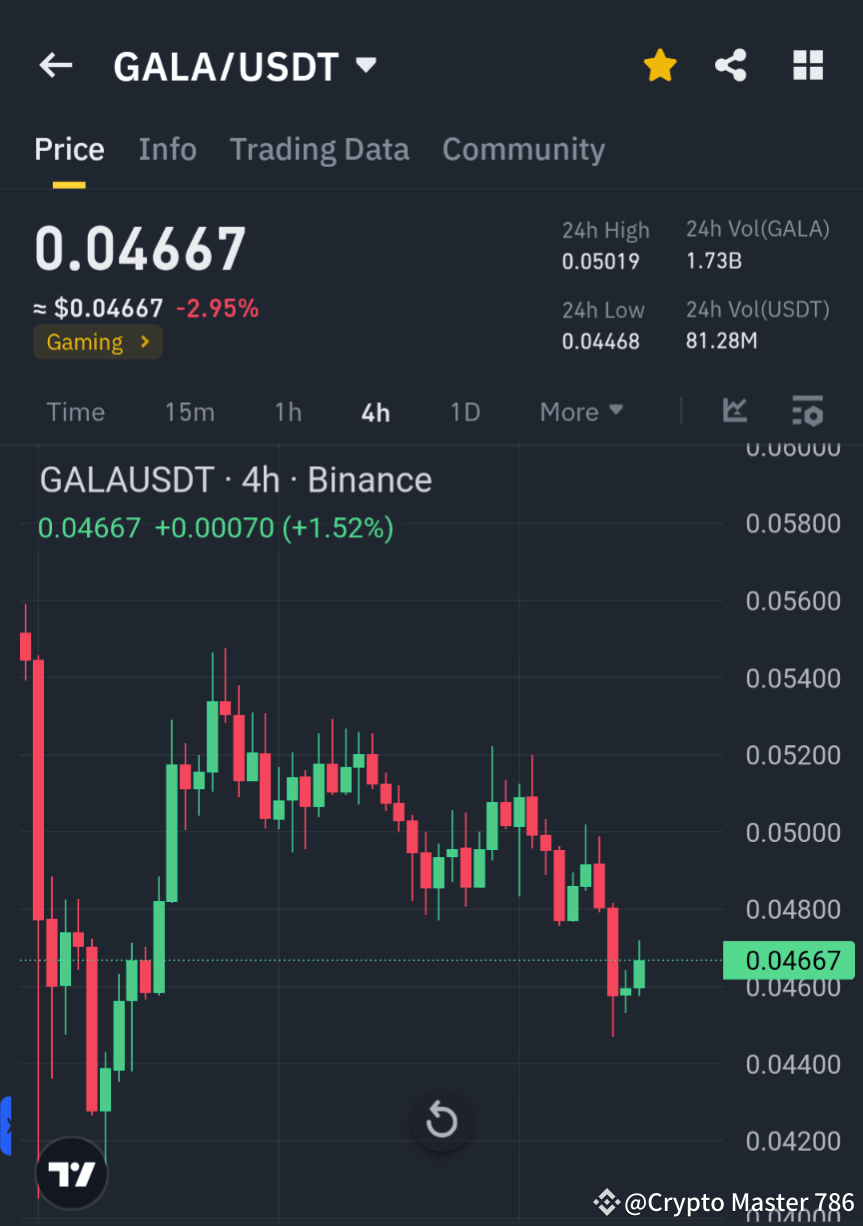Click the chart refresh icon
Viewport: 863px width, 1226px height.
441,1121
